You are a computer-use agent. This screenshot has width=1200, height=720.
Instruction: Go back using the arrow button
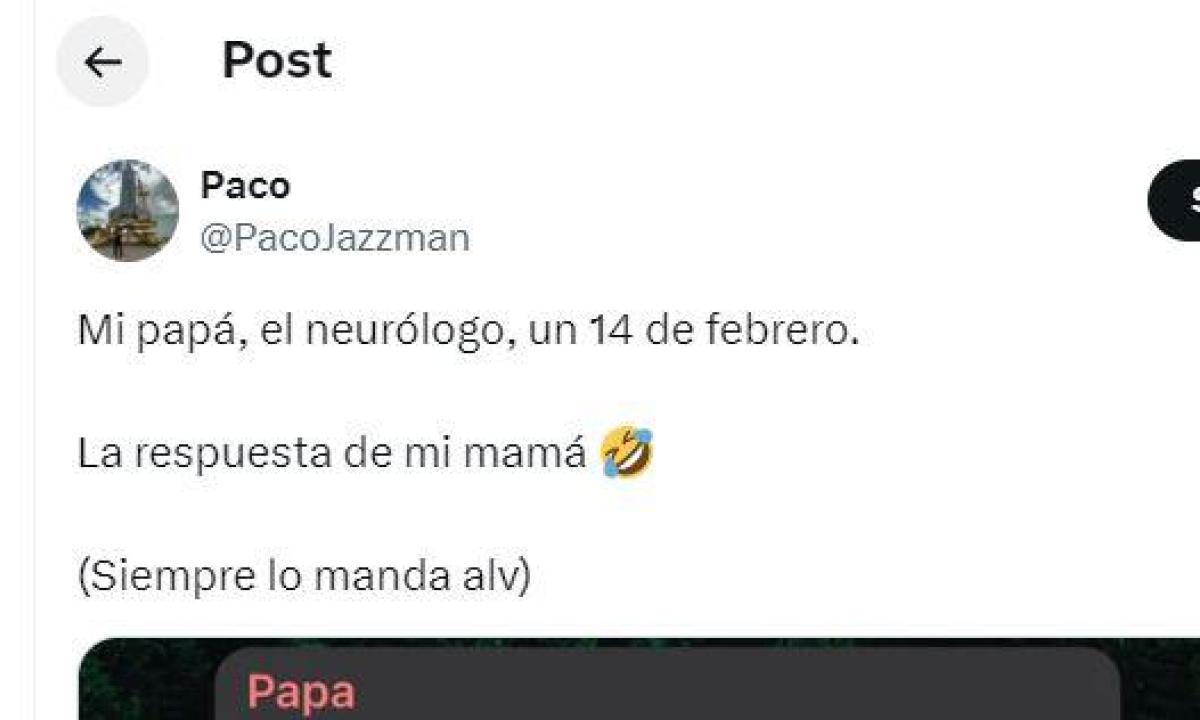coord(102,62)
